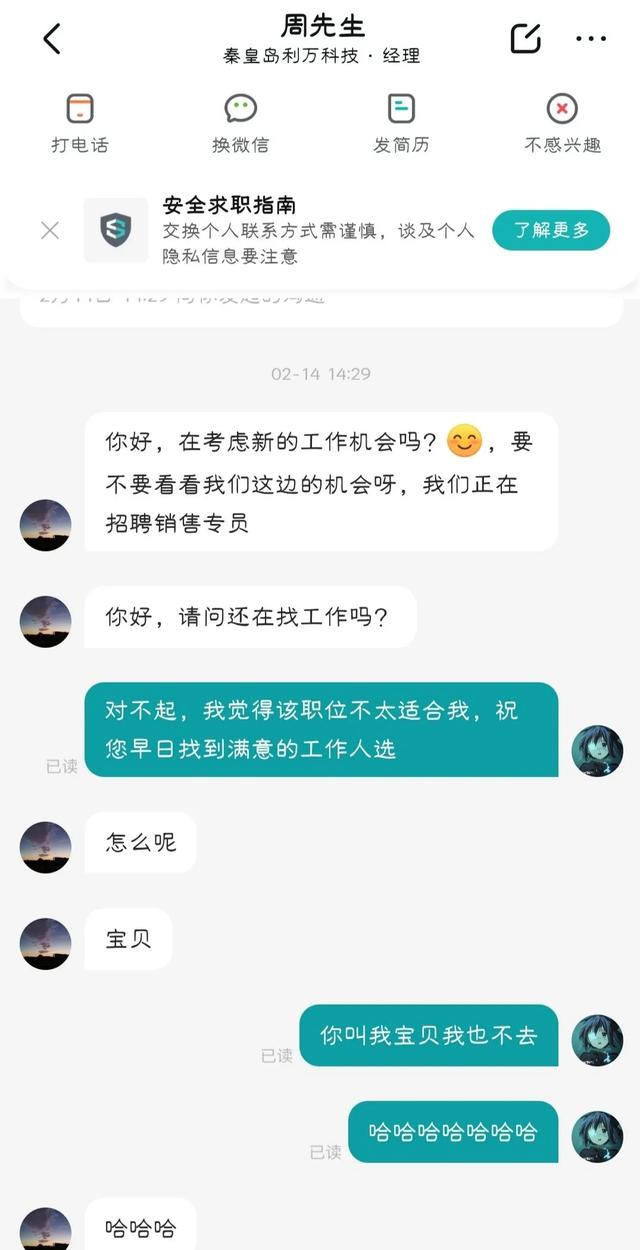Tap 了解更多 on the safety guide
The height and width of the screenshot is (1250, 640).
tap(551, 231)
